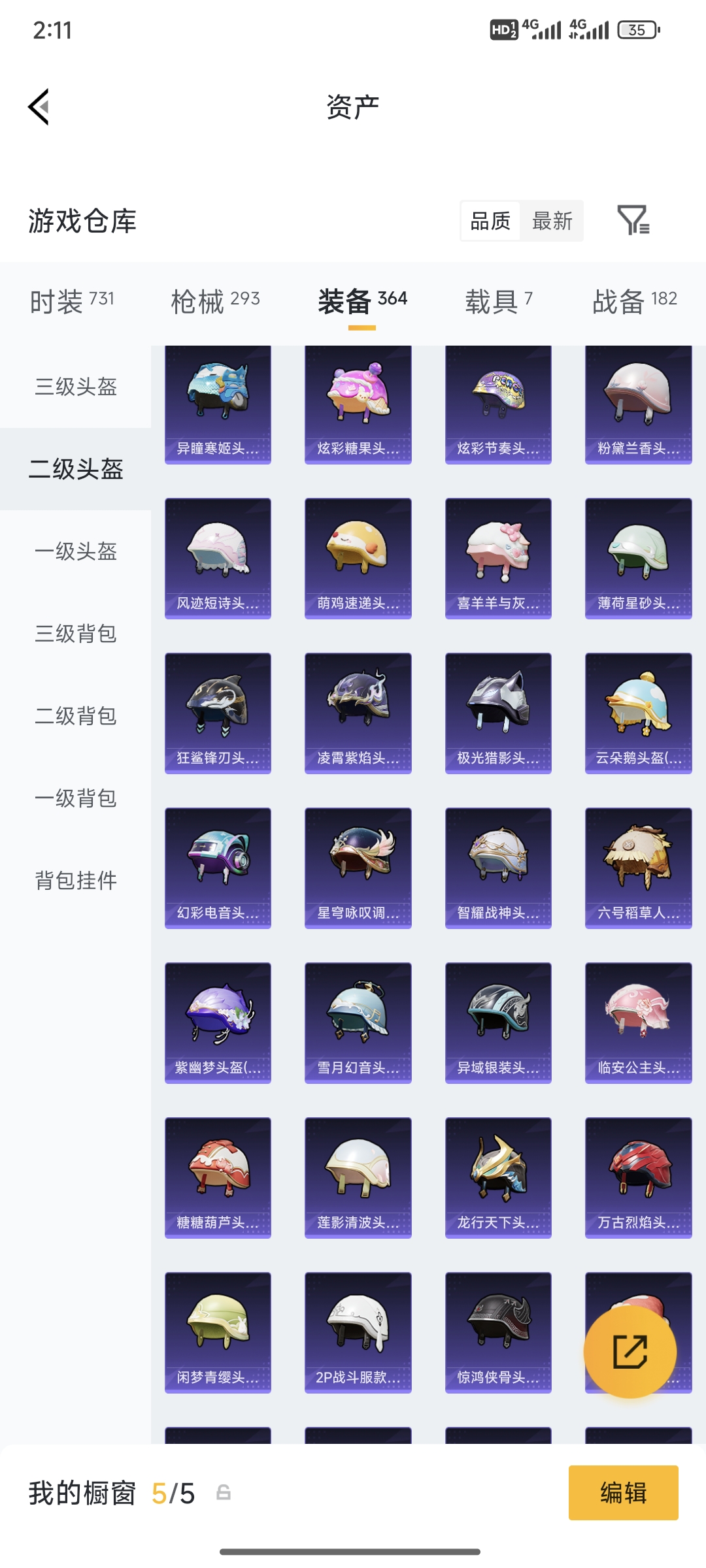The width and height of the screenshot is (706, 1568).
Task: Click the back arrow to leave 资产 page
Action: pos(39,108)
